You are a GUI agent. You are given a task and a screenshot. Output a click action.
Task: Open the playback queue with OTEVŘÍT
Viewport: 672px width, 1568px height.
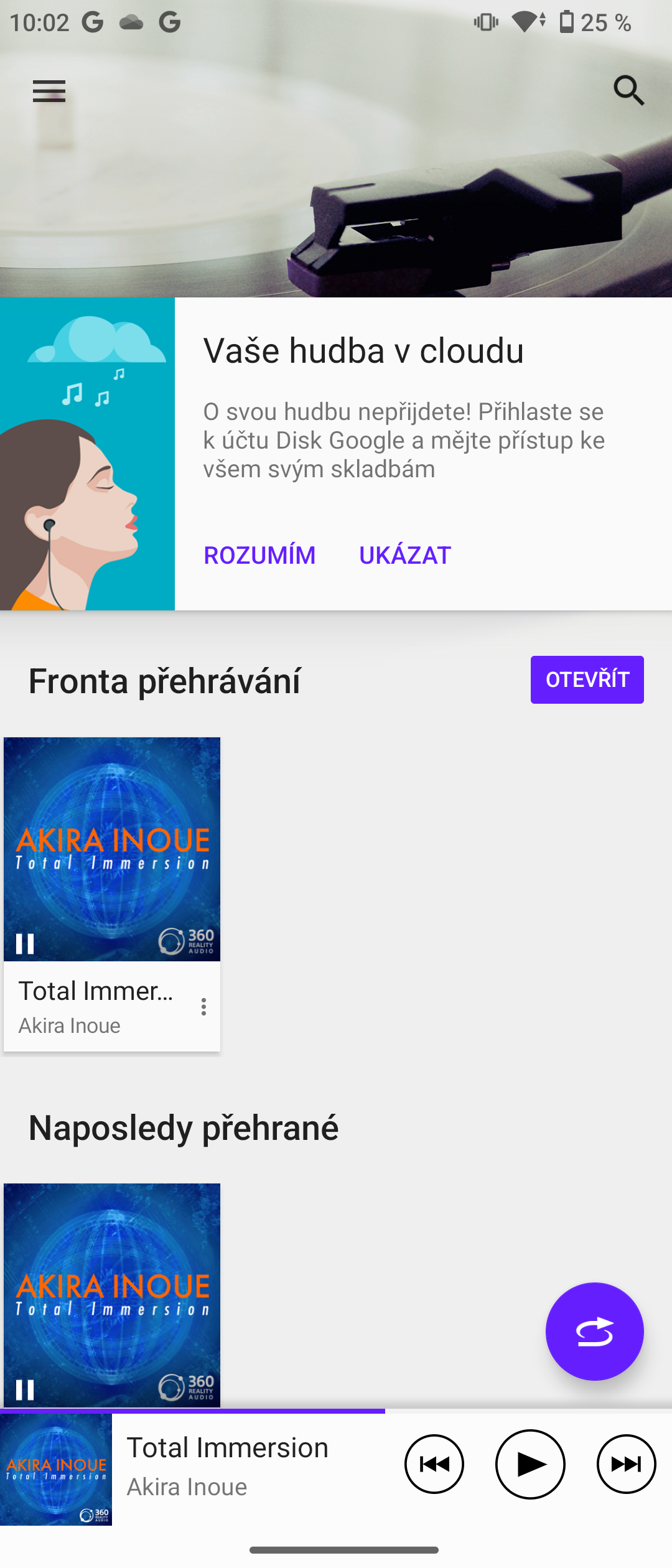(x=586, y=679)
